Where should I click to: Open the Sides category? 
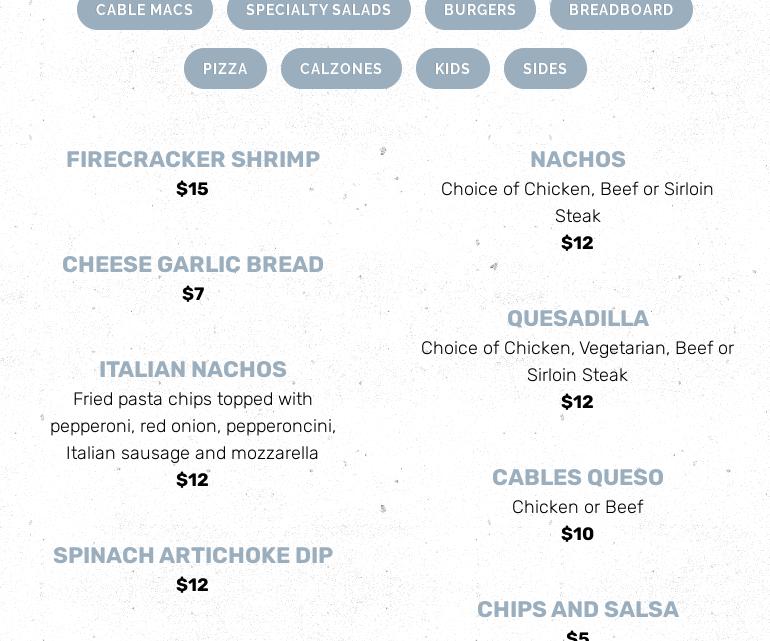point(545,69)
